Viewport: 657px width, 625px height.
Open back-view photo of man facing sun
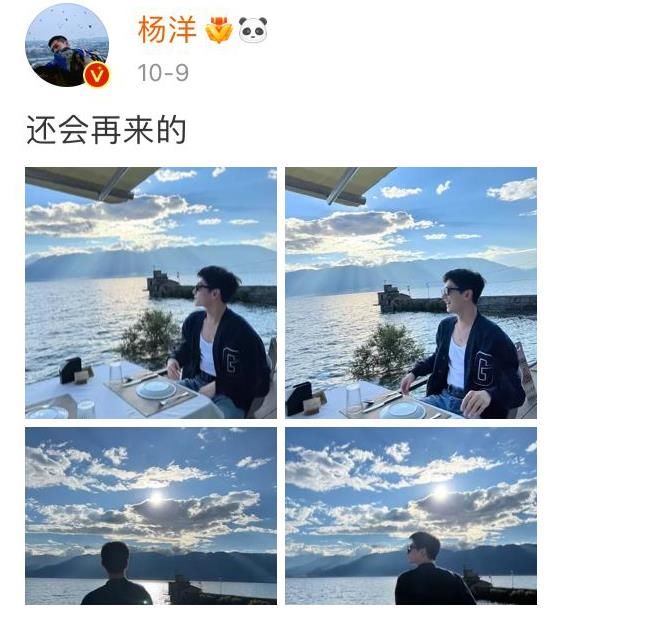151,515
